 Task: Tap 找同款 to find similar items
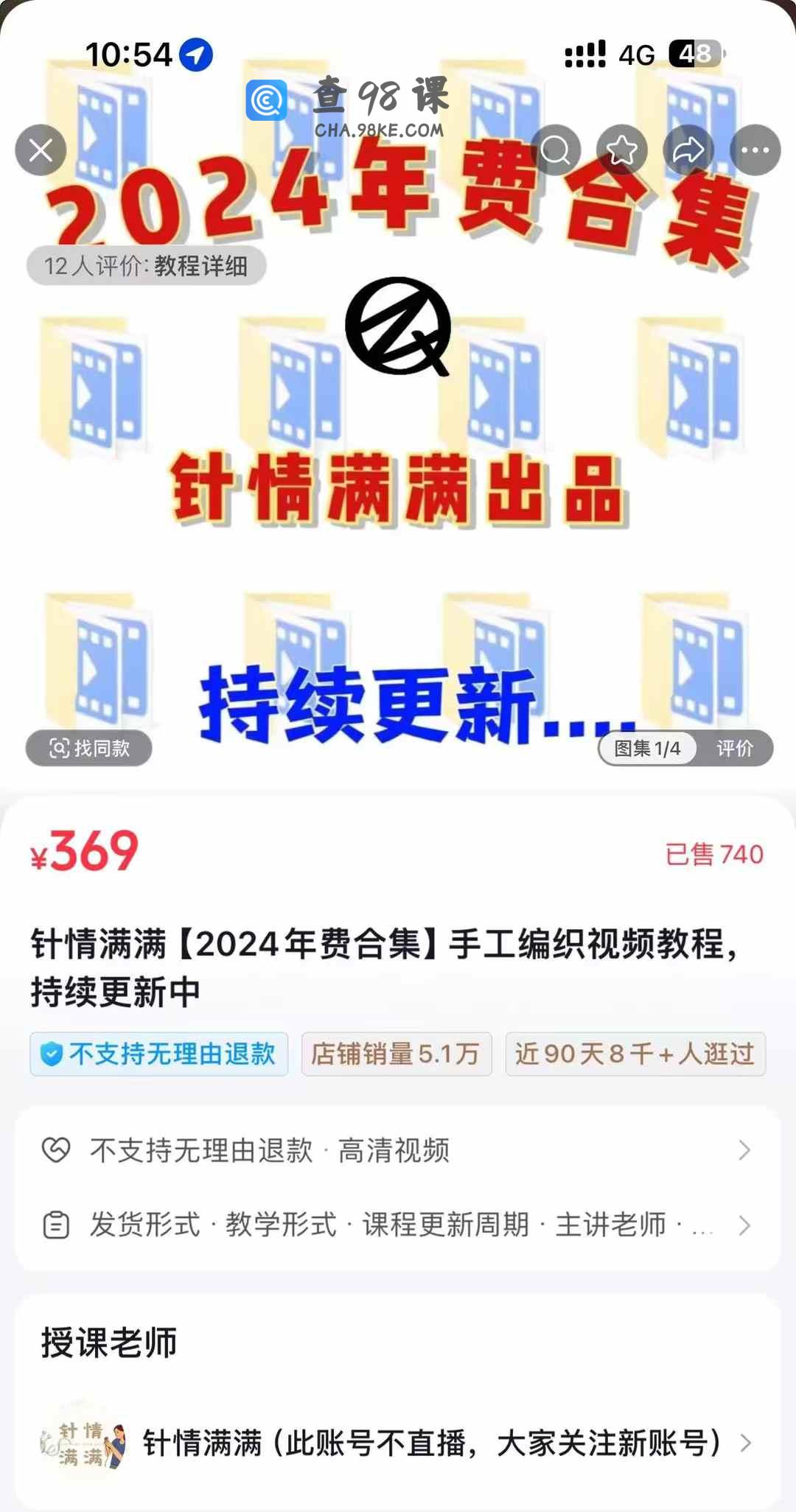click(89, 749)
